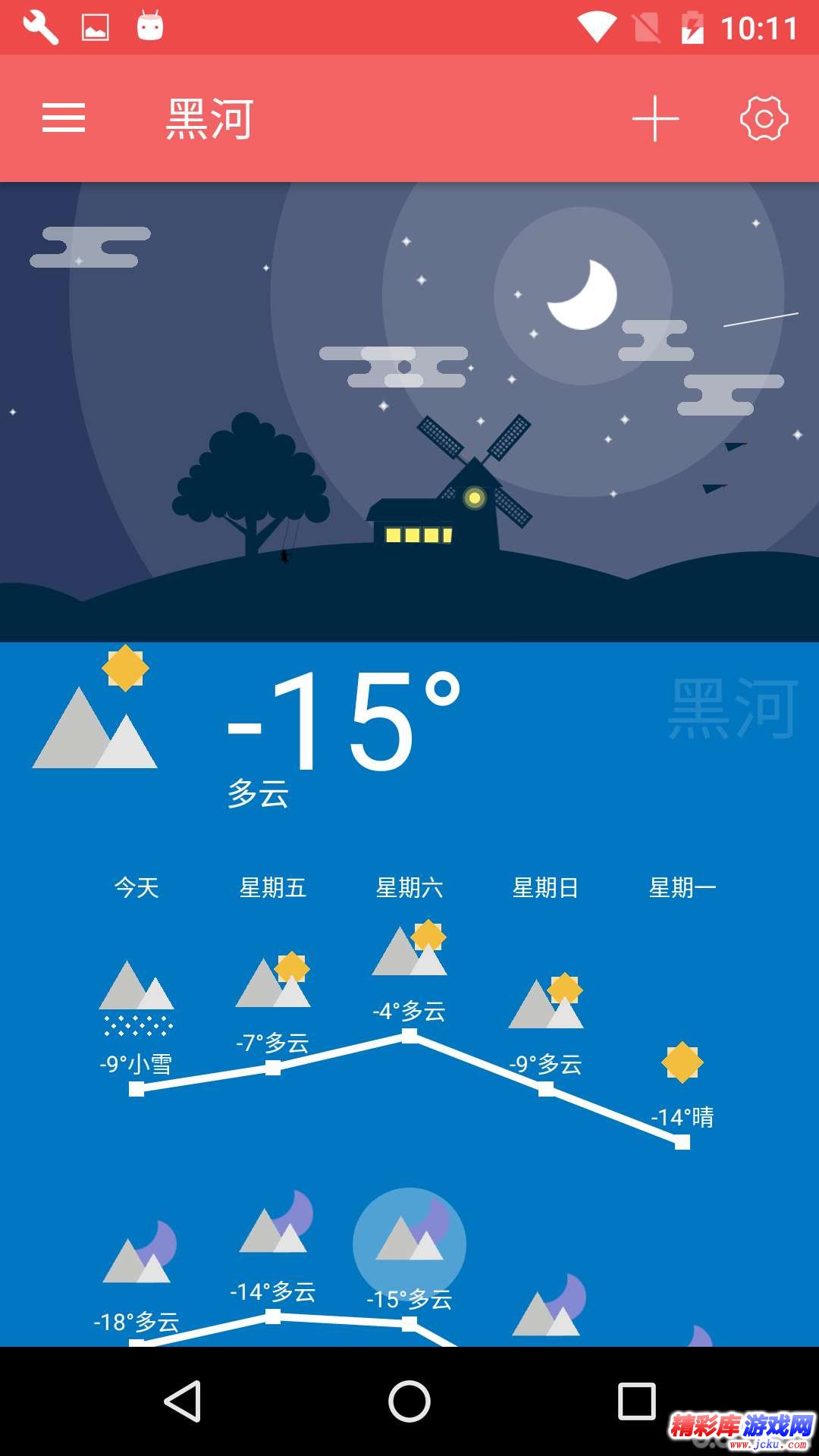Tap the city title 黑河
819x1456 pixels.
point(210,118)
